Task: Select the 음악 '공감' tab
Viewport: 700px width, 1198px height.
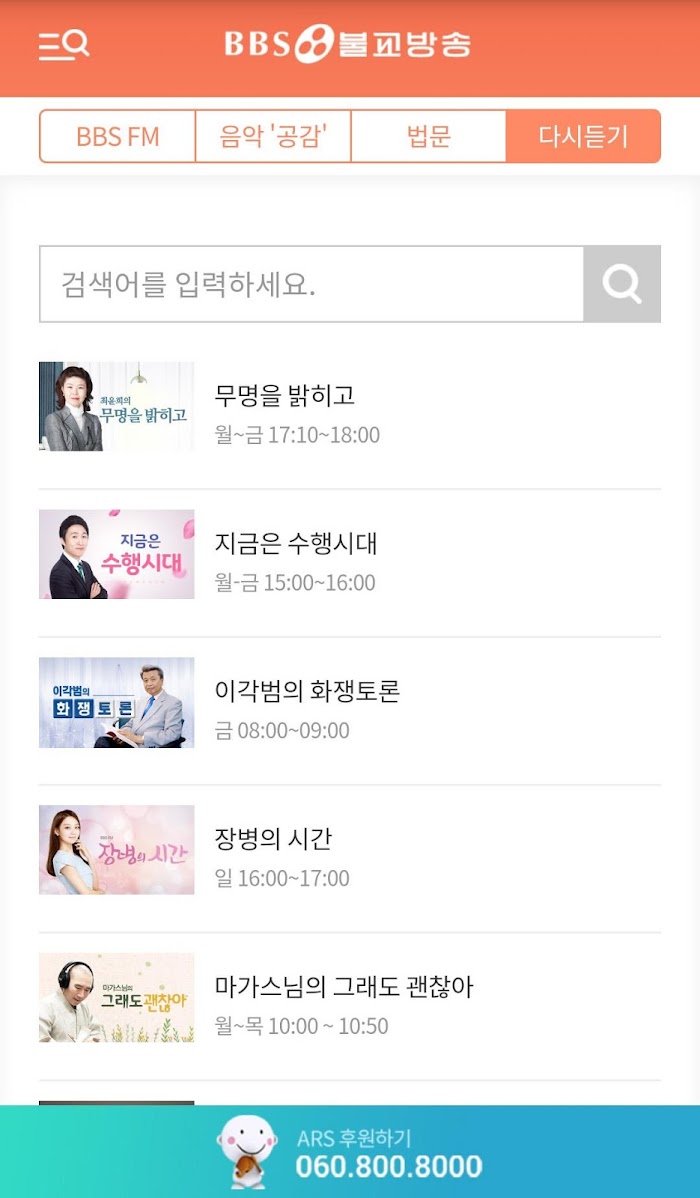Action: [x=274, y=136]
